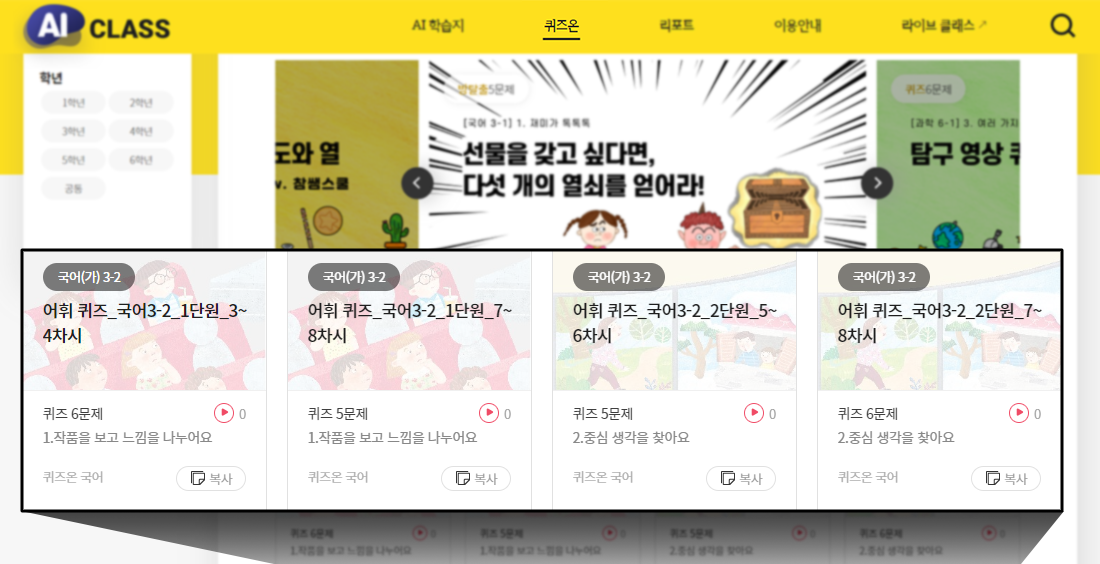Play the 2단원_5~6차시 quiz
Screen dimensions: 1100x564
[754, 413]
